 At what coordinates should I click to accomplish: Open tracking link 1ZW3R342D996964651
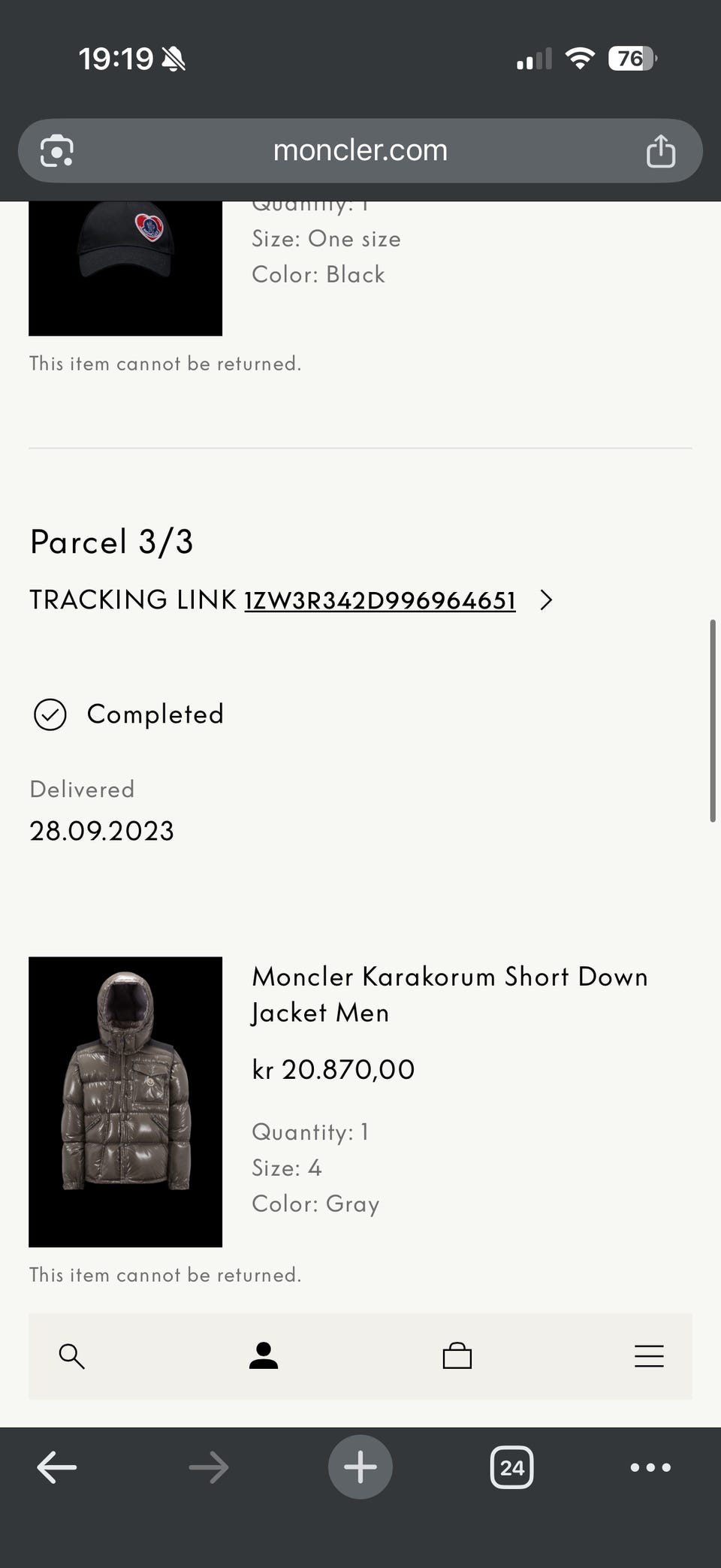click(x=379, y=600)
